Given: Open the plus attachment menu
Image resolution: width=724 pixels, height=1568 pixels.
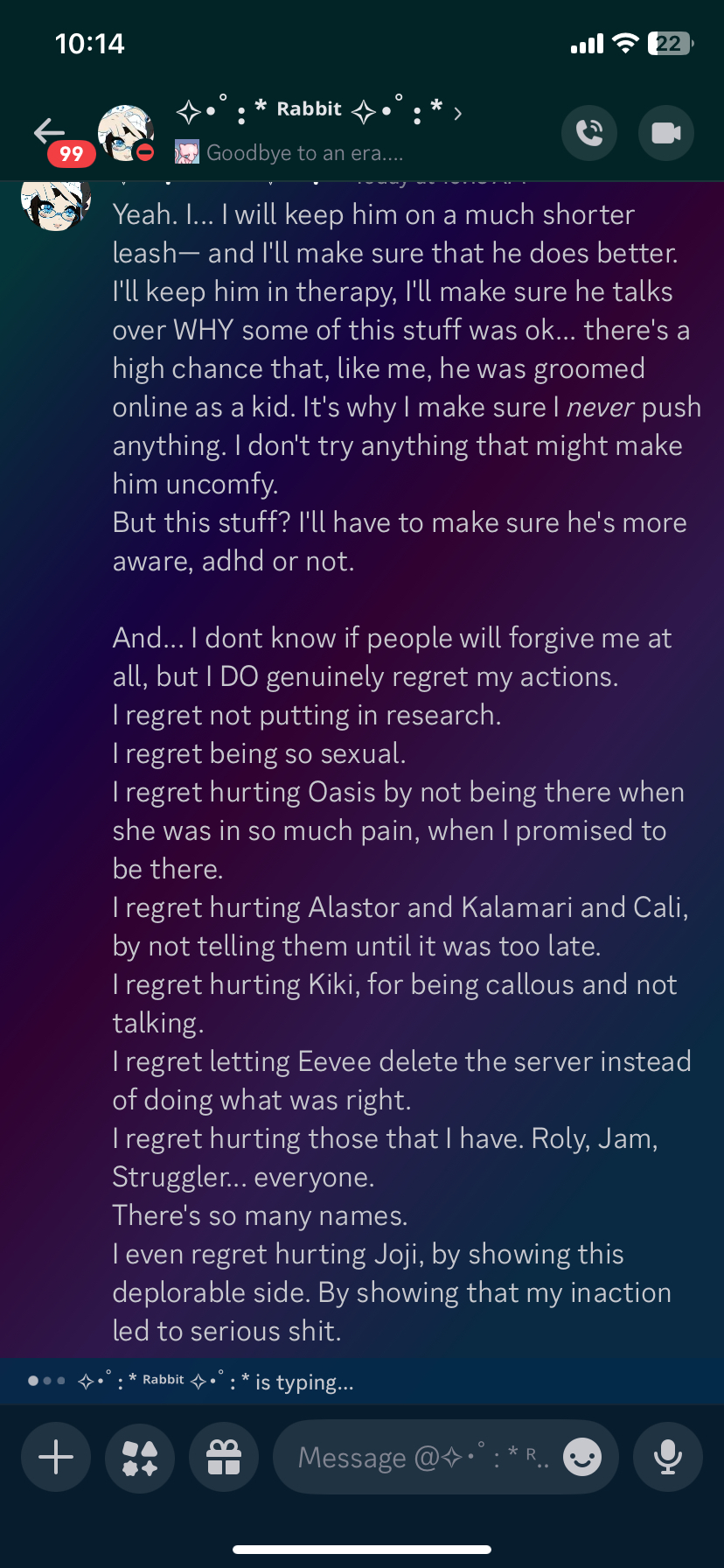Looking at the screenshot, I should [56, 1457].
